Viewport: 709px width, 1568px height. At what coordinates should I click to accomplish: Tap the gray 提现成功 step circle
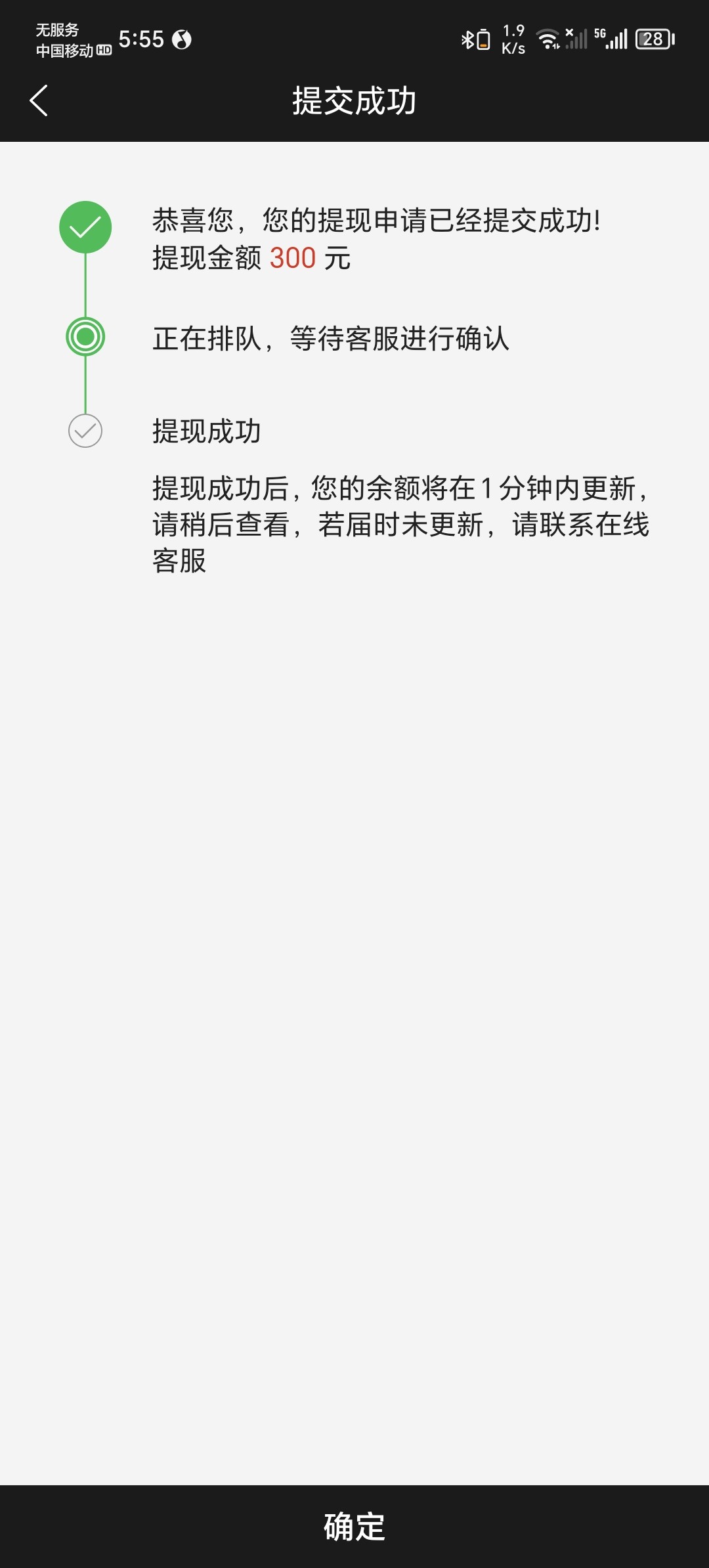click(86, 430)
